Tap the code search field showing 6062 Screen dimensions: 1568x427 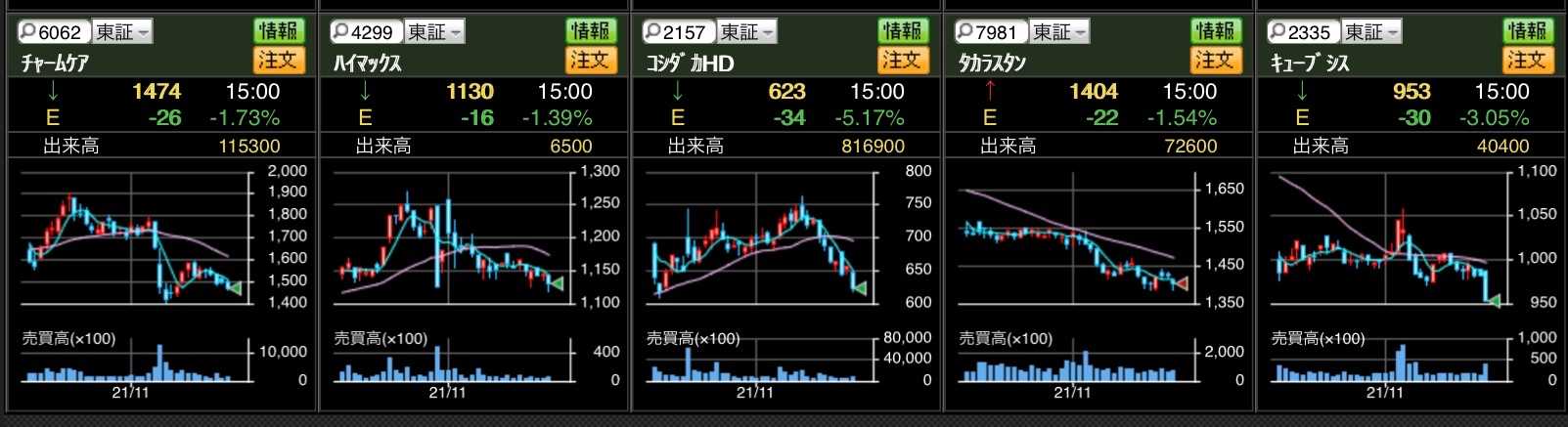[x=55, y=32]
